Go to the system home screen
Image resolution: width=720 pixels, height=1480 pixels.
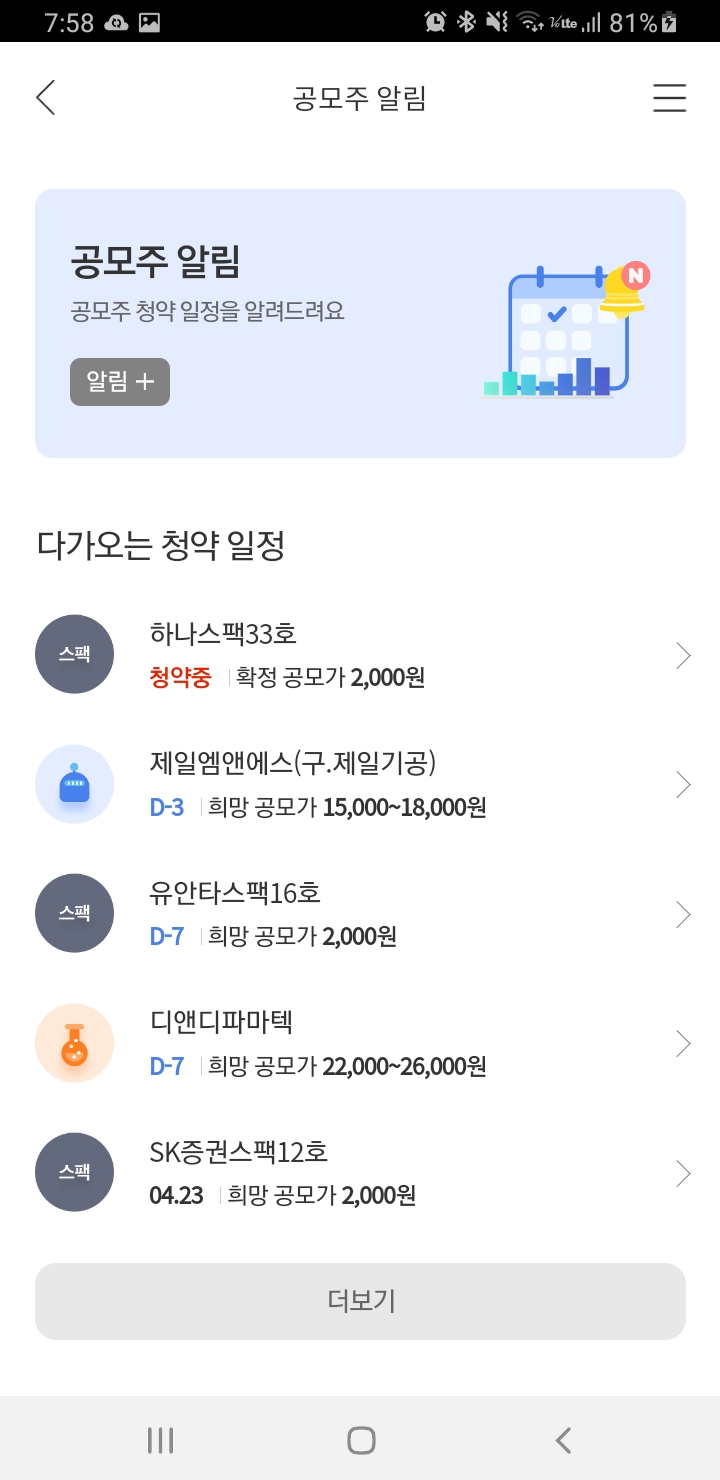click(x=361, y=1440)
